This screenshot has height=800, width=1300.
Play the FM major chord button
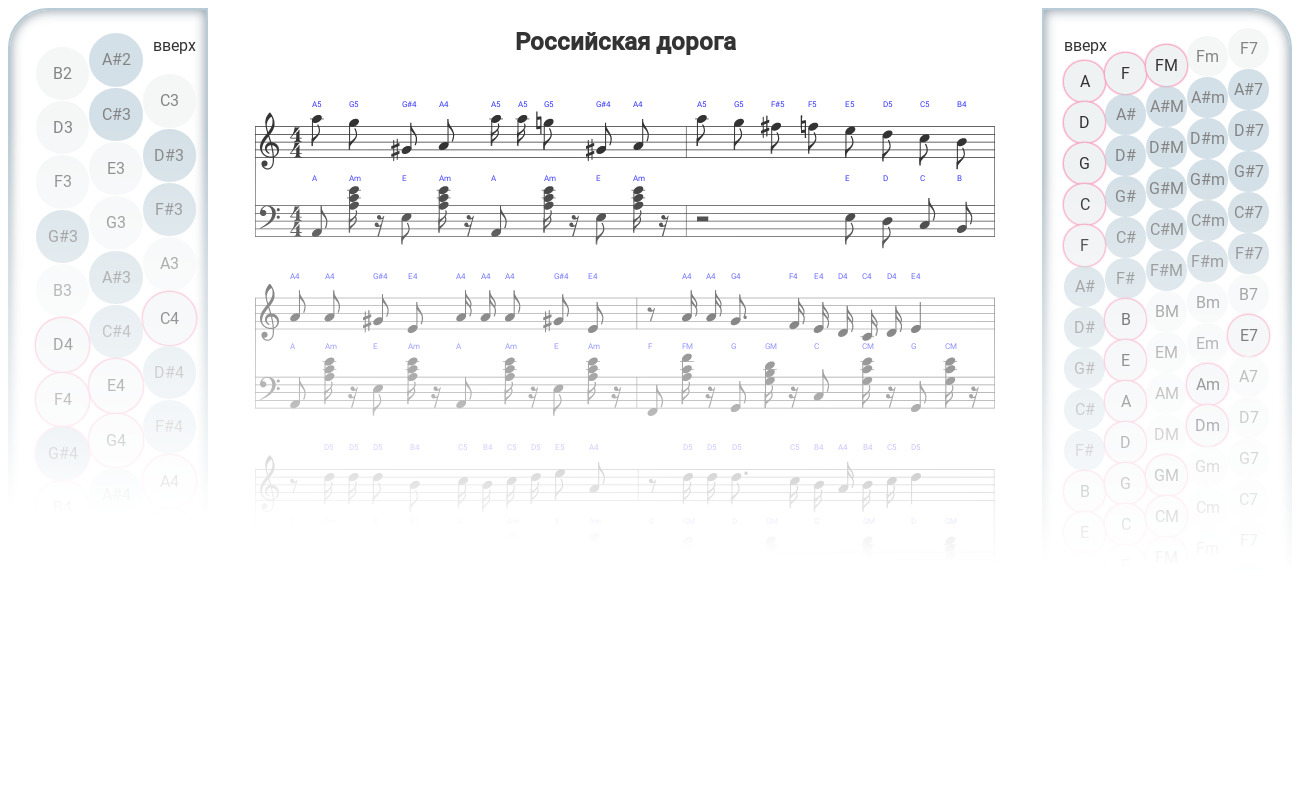[1166, 65]
